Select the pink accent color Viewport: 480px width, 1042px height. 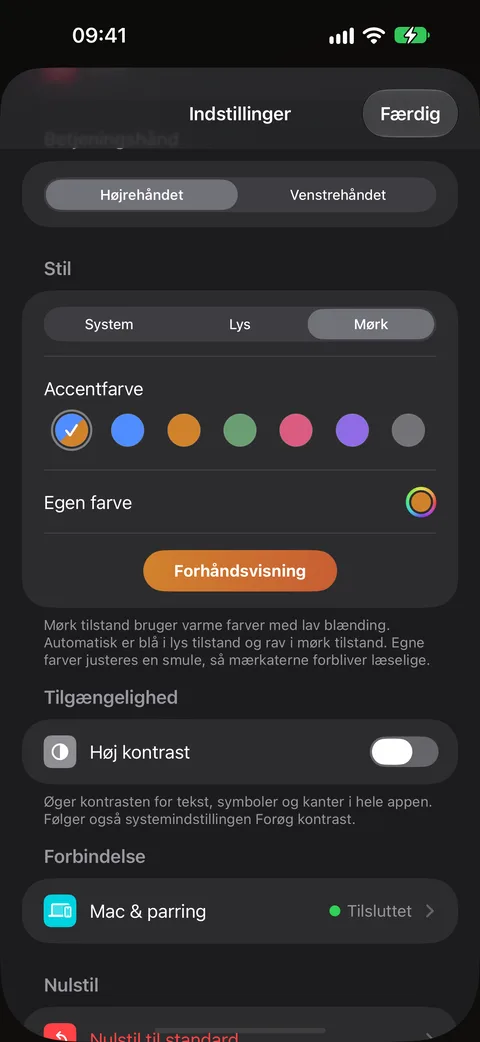point(296,430)
